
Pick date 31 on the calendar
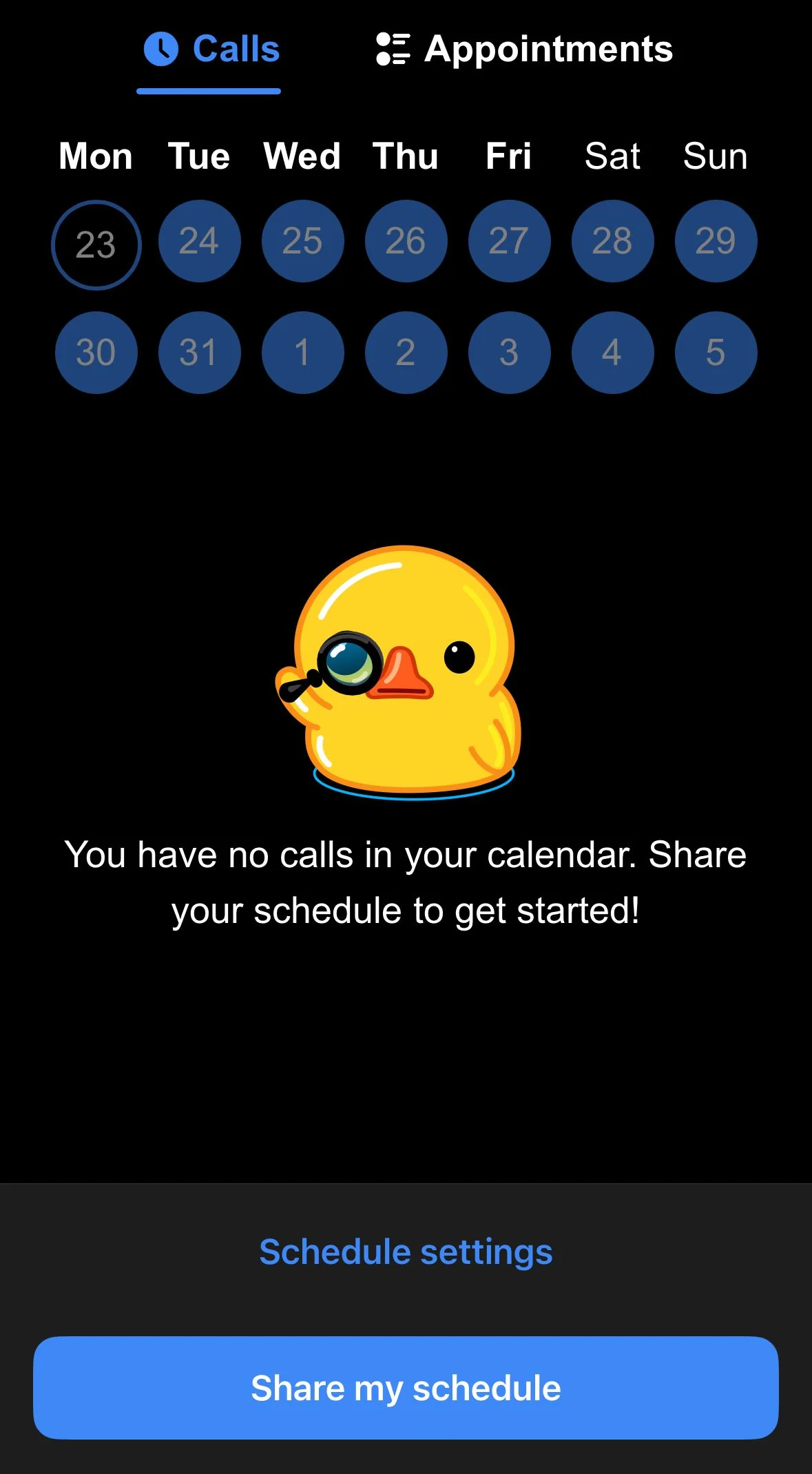[x=200, y=353]
